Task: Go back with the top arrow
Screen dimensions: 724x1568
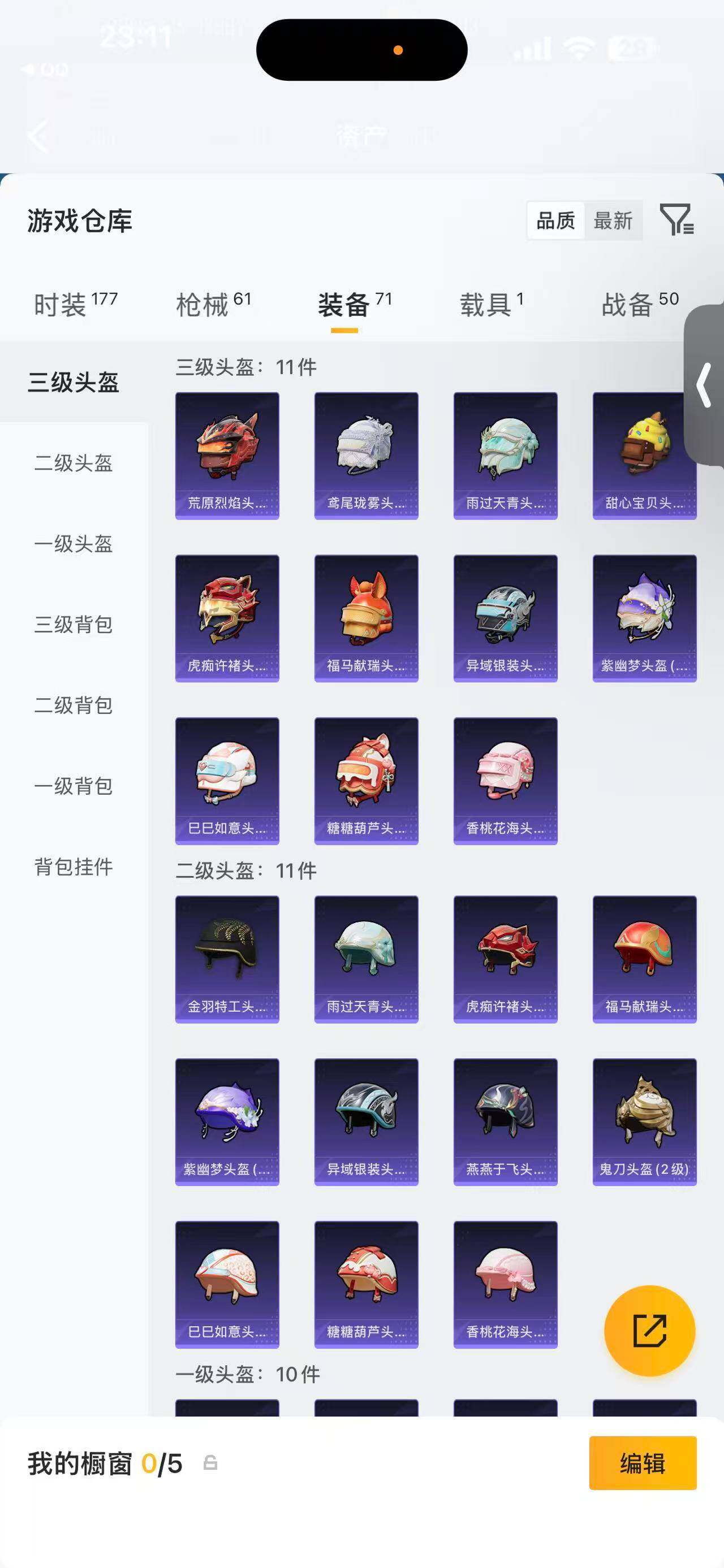Action: pyautogui.click(x=38, y=136)
